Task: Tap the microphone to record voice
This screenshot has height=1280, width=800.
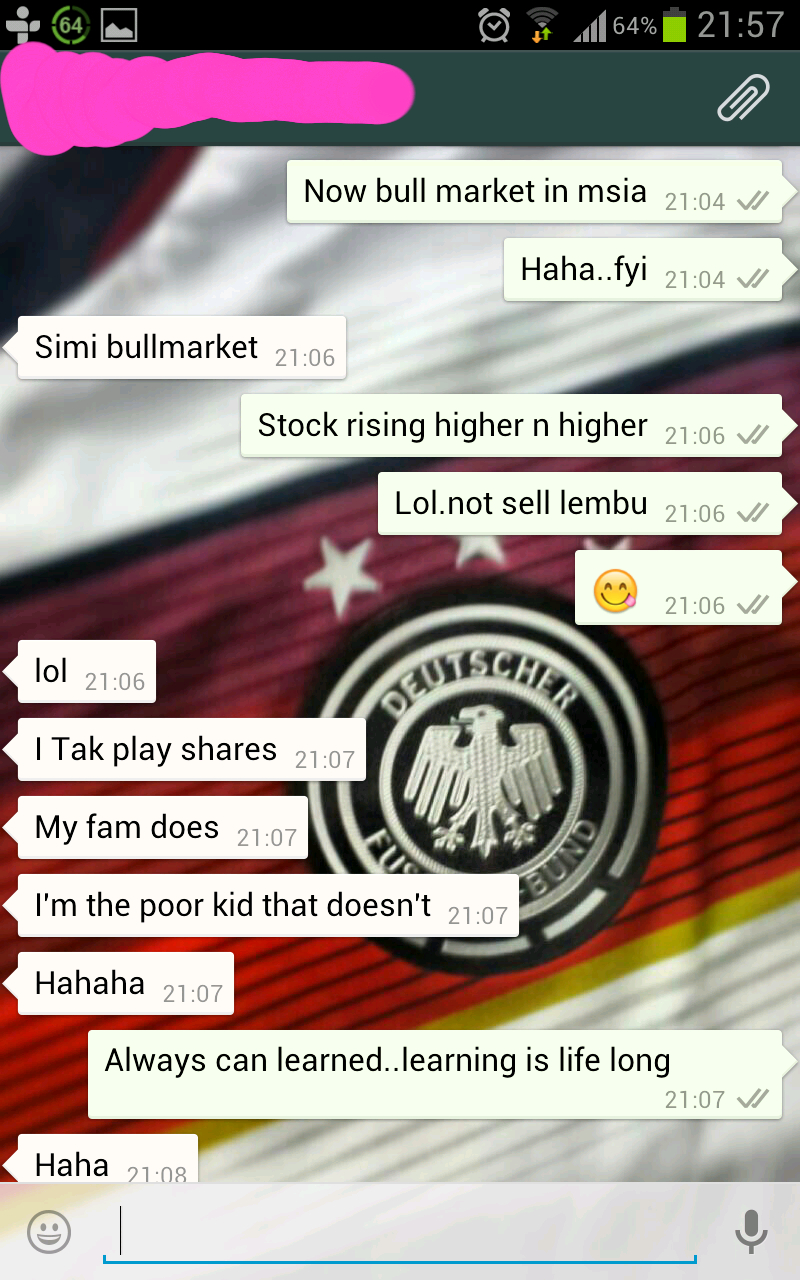Action: coord(751,1231)
